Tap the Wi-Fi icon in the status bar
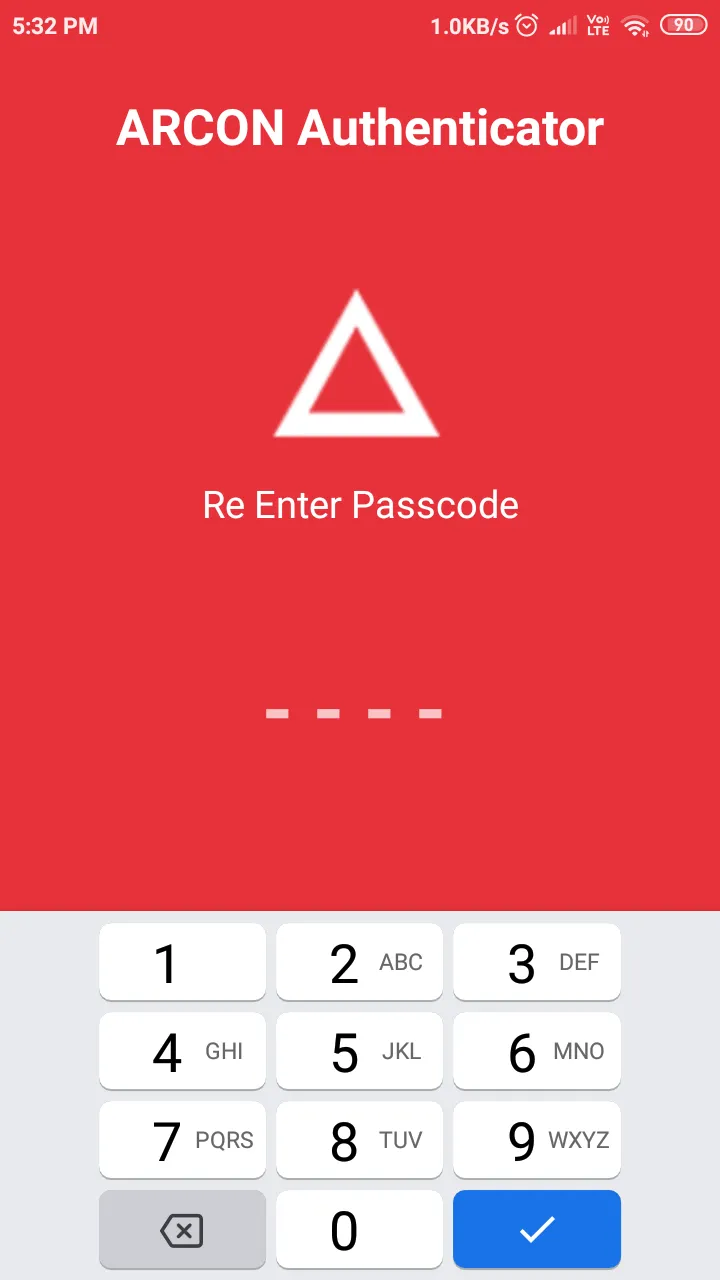 point(637,25)
